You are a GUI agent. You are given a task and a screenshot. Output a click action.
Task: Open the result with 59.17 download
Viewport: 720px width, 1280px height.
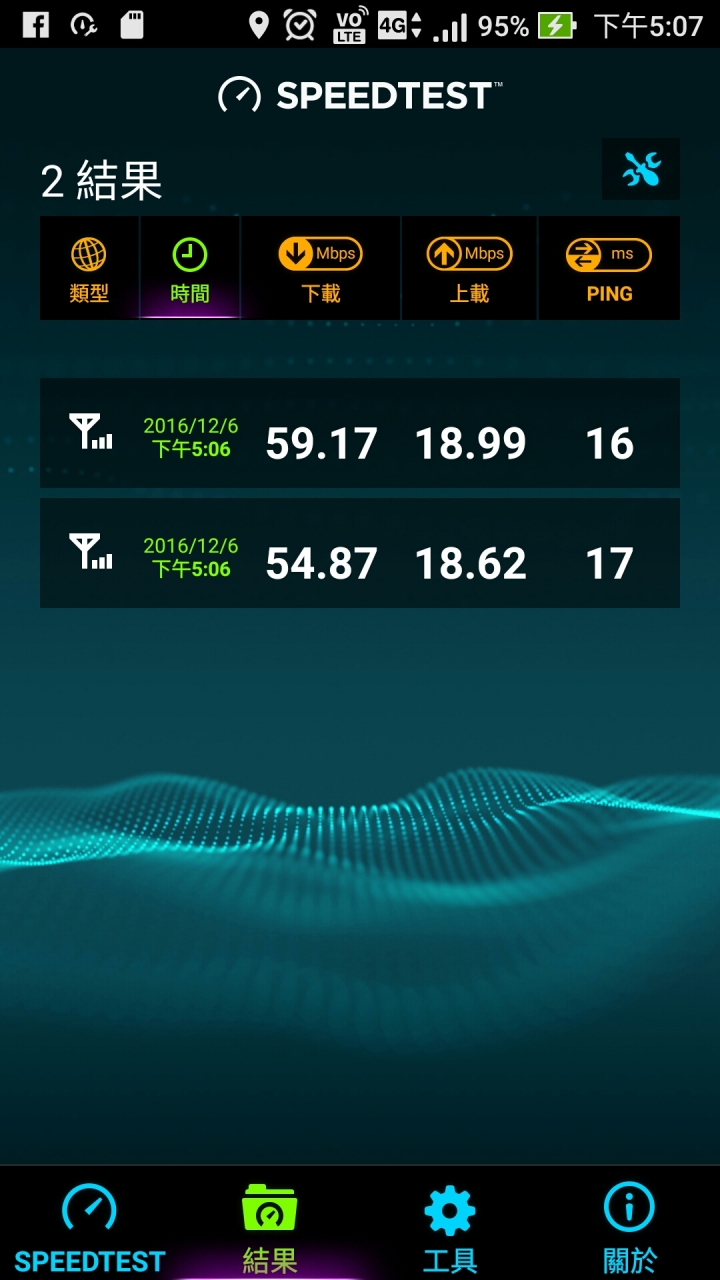[x=360, y=433]
